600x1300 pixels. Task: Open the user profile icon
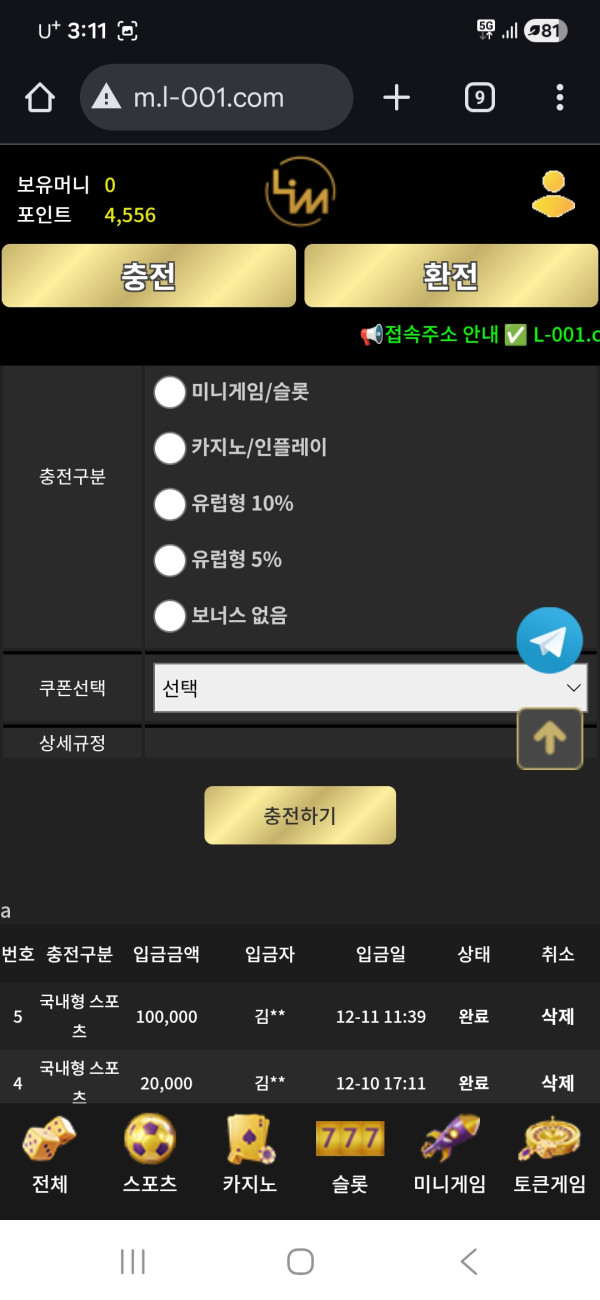(553, 194)
